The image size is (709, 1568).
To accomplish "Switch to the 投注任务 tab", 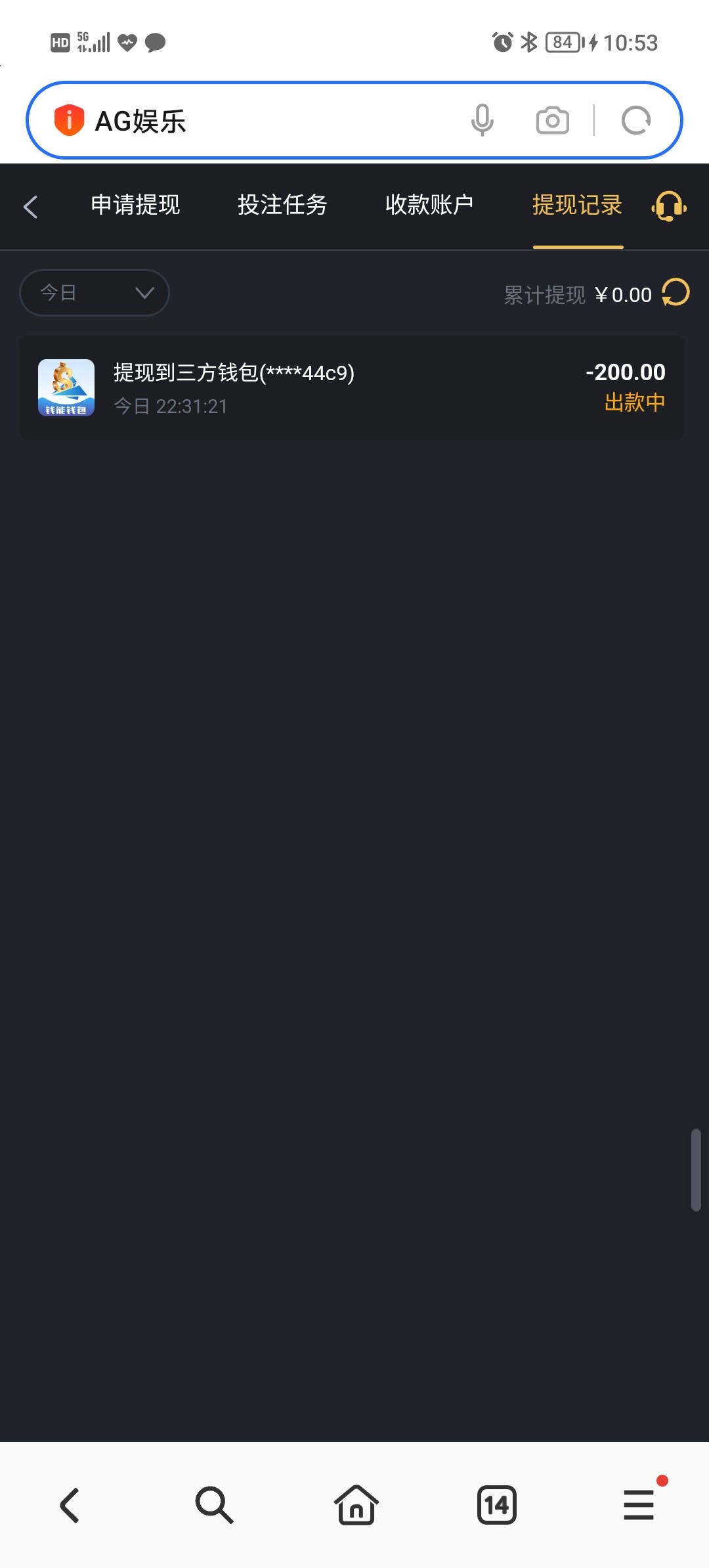I will (282, 205).
